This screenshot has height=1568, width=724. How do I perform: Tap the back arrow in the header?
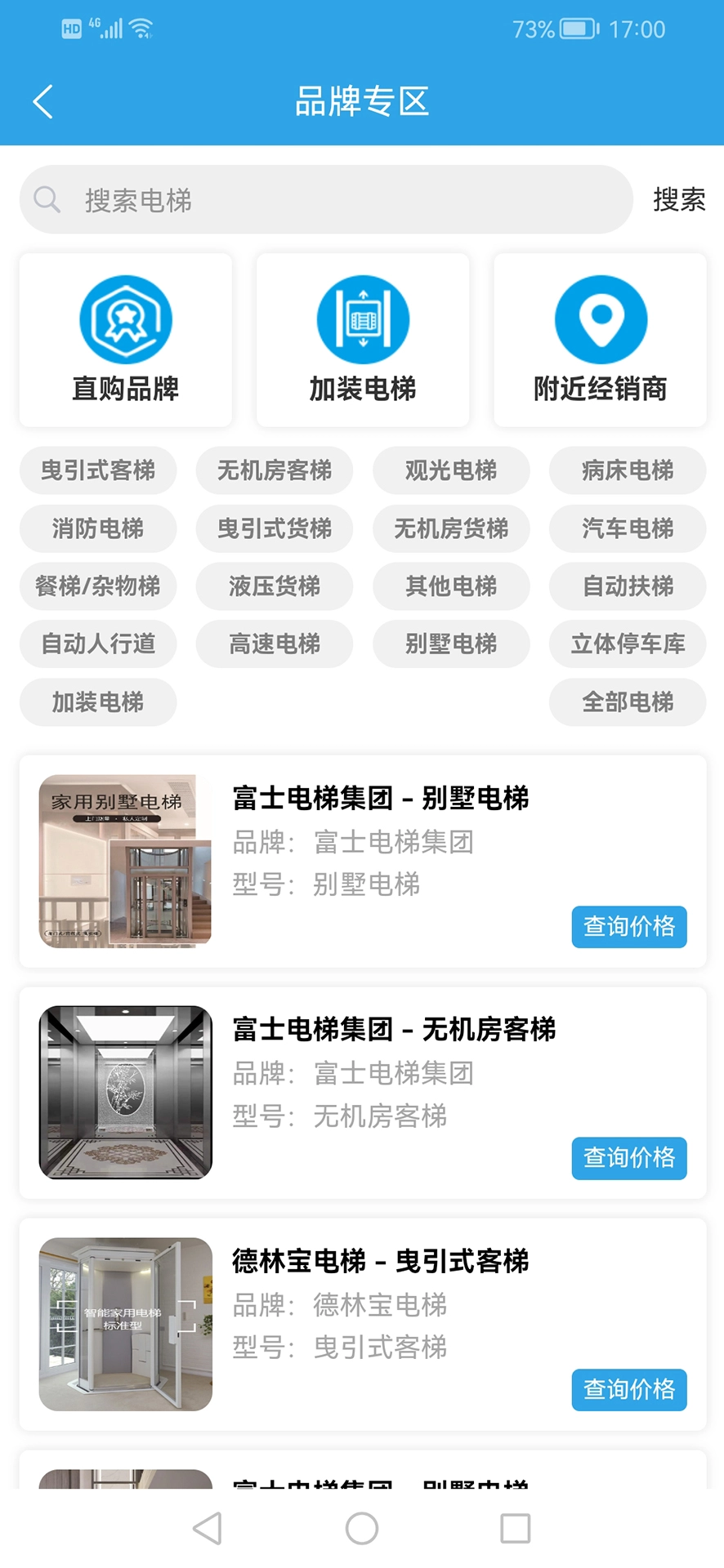click(x=42, y=101)
